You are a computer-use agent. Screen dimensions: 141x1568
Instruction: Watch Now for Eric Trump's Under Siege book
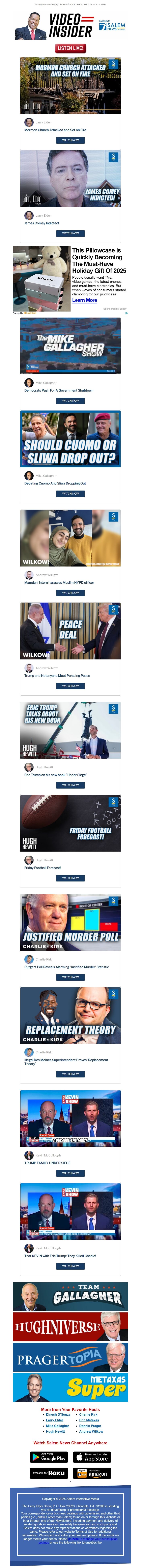coord(70,785)
